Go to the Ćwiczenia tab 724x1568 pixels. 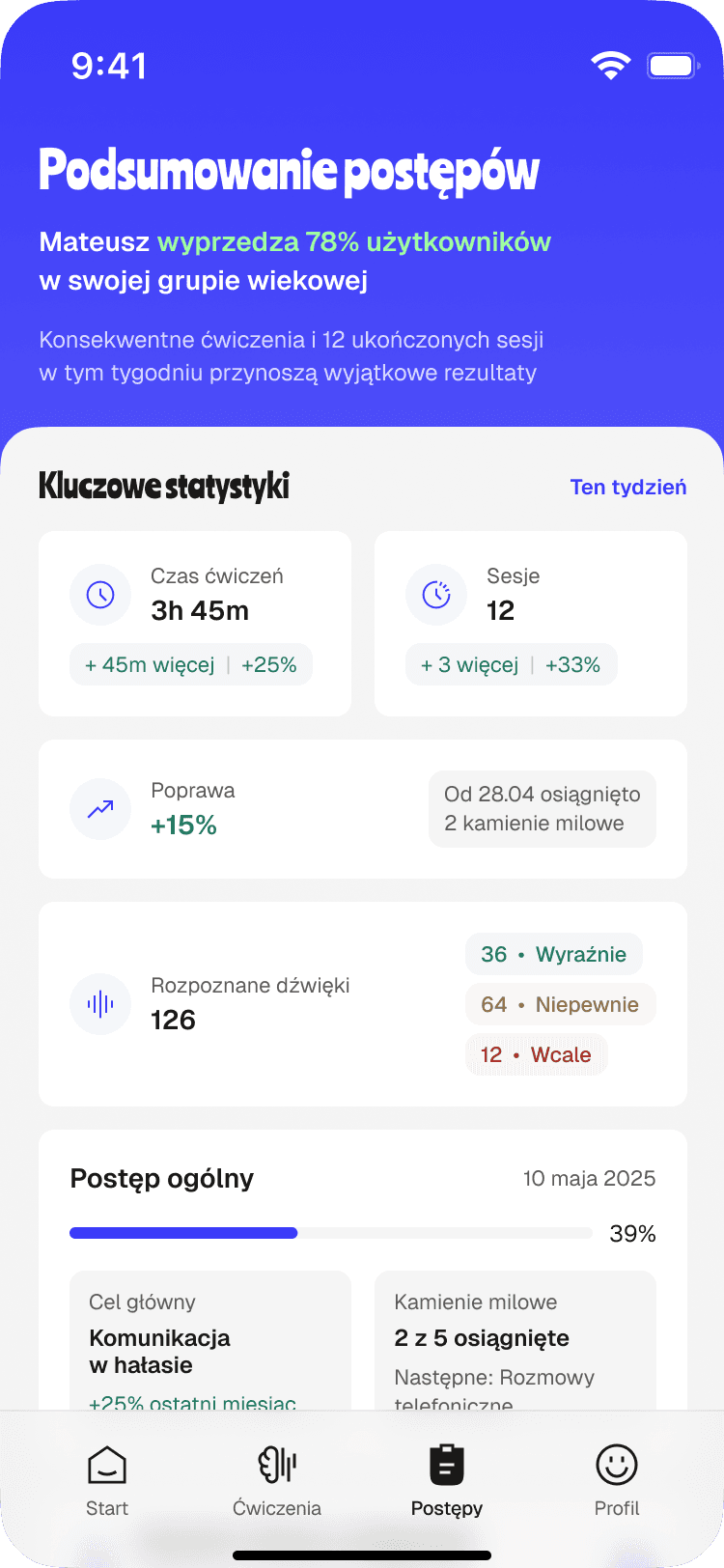tap(277, 1481)
